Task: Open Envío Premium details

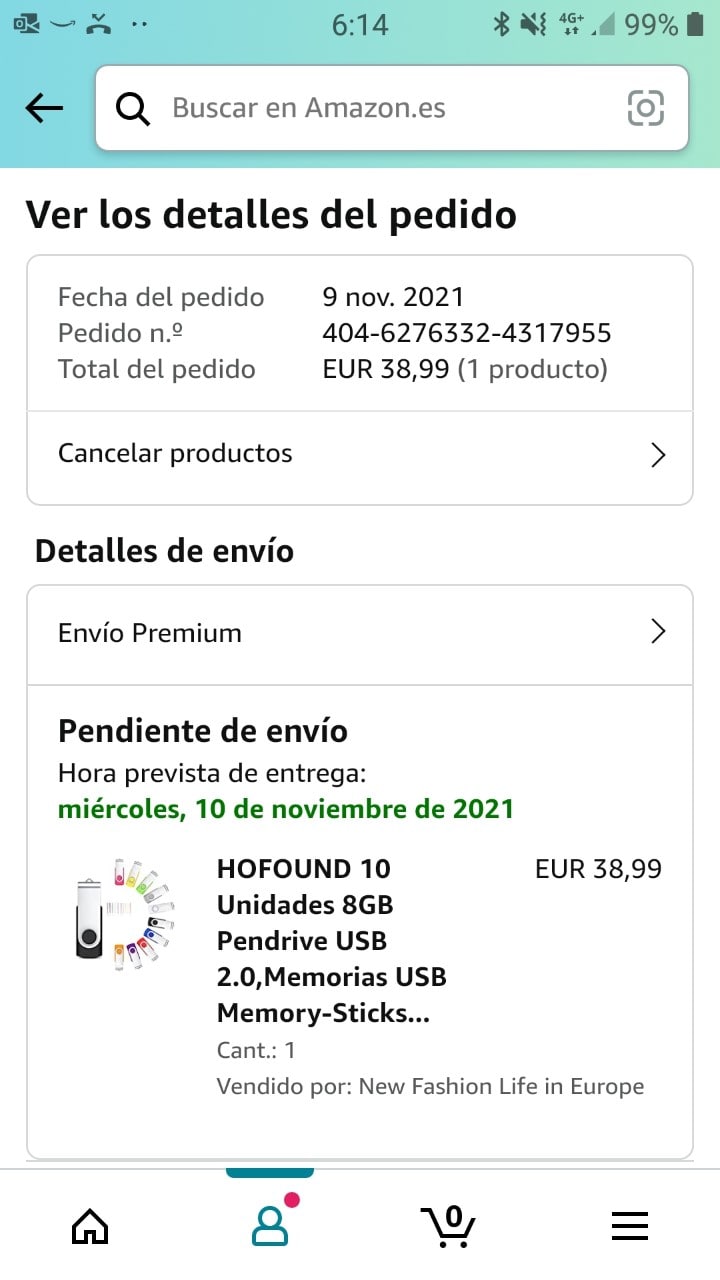Action: pos(360,633)
